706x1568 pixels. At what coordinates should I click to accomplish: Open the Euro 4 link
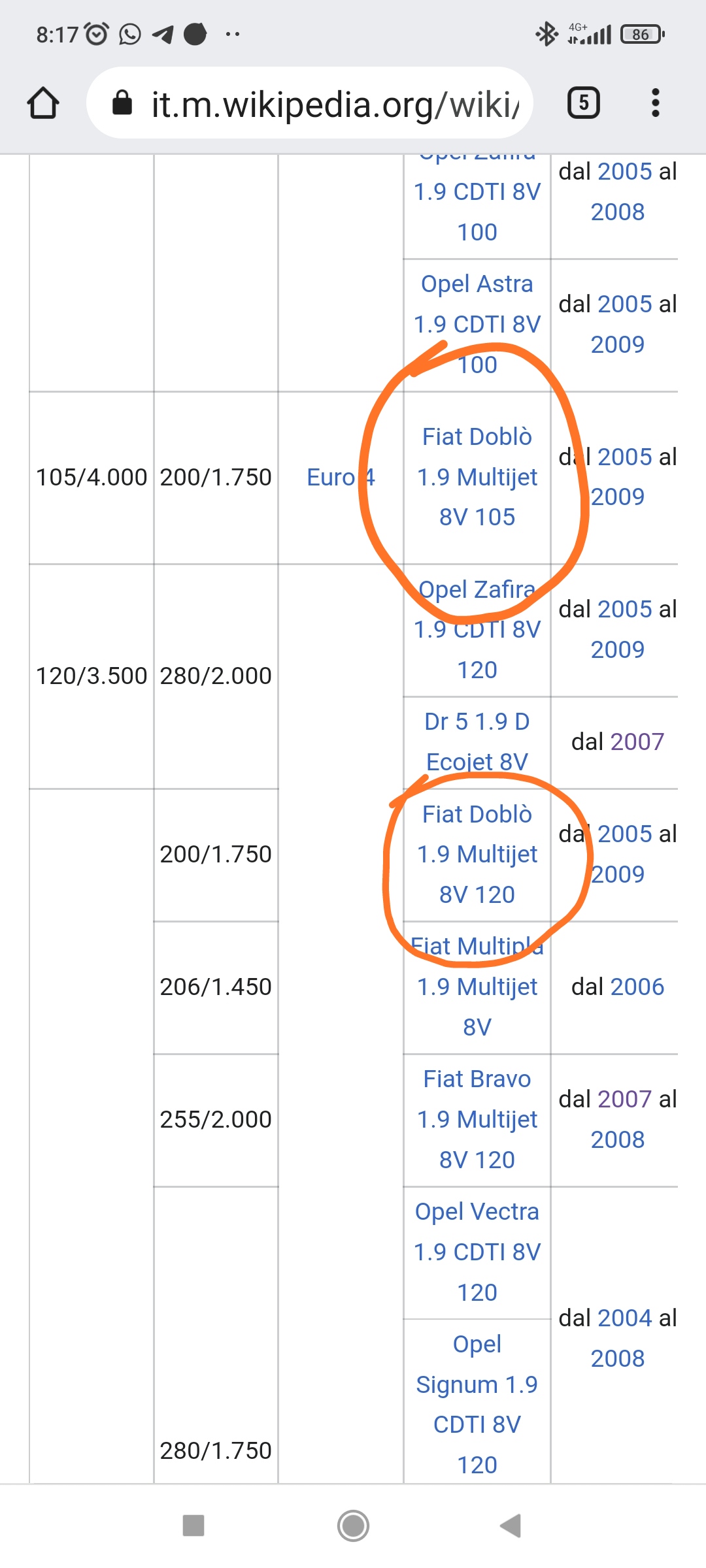(x=341, y=478)
